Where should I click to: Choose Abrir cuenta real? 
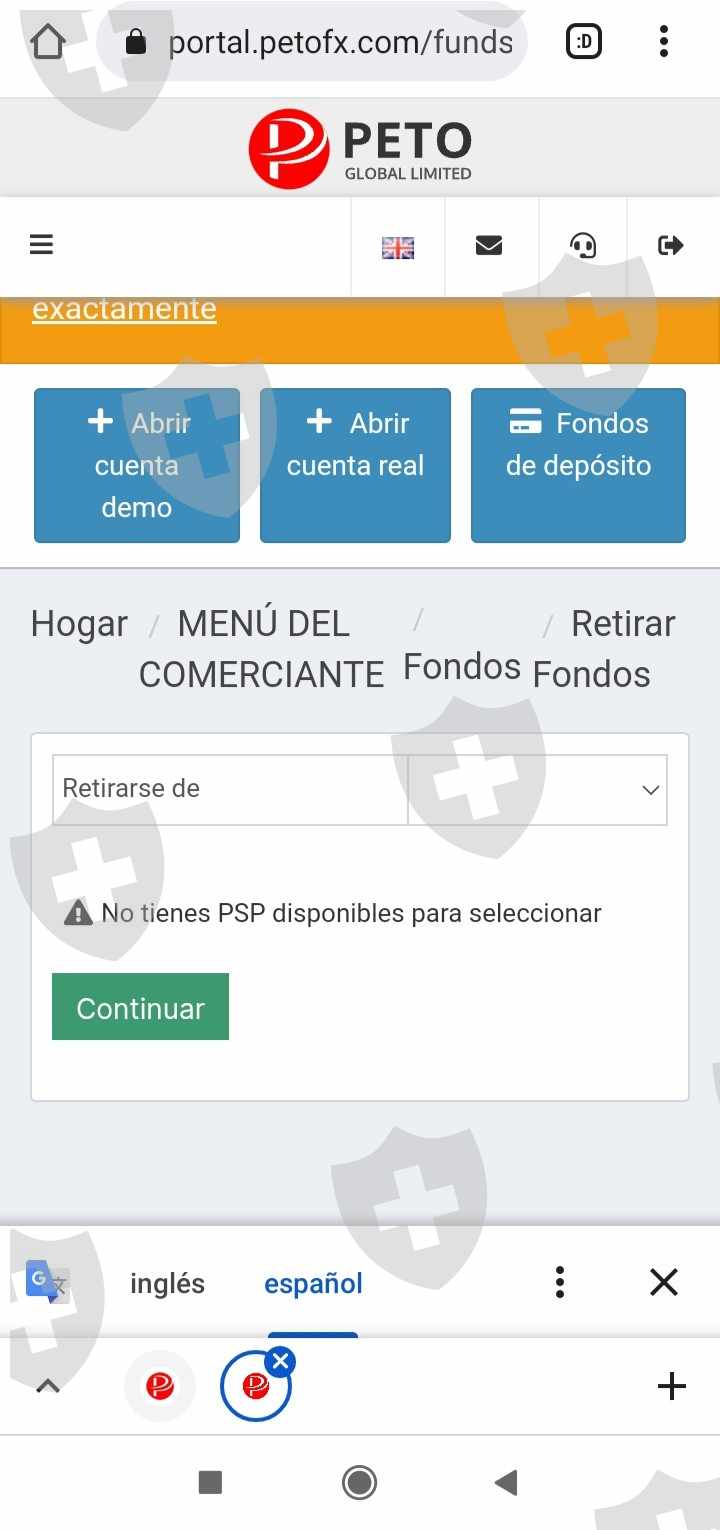click(x=355, y=465)
